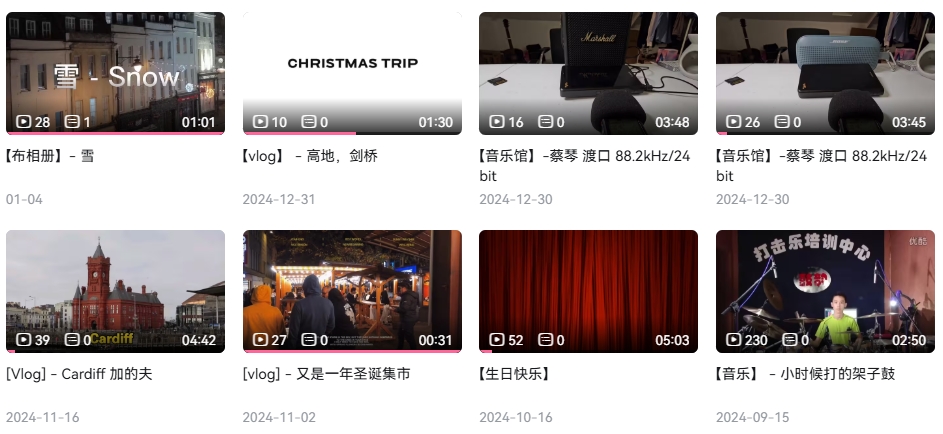
Task: Watch the 小时候打的架子鼓 music video
Action: click(825, 291)
